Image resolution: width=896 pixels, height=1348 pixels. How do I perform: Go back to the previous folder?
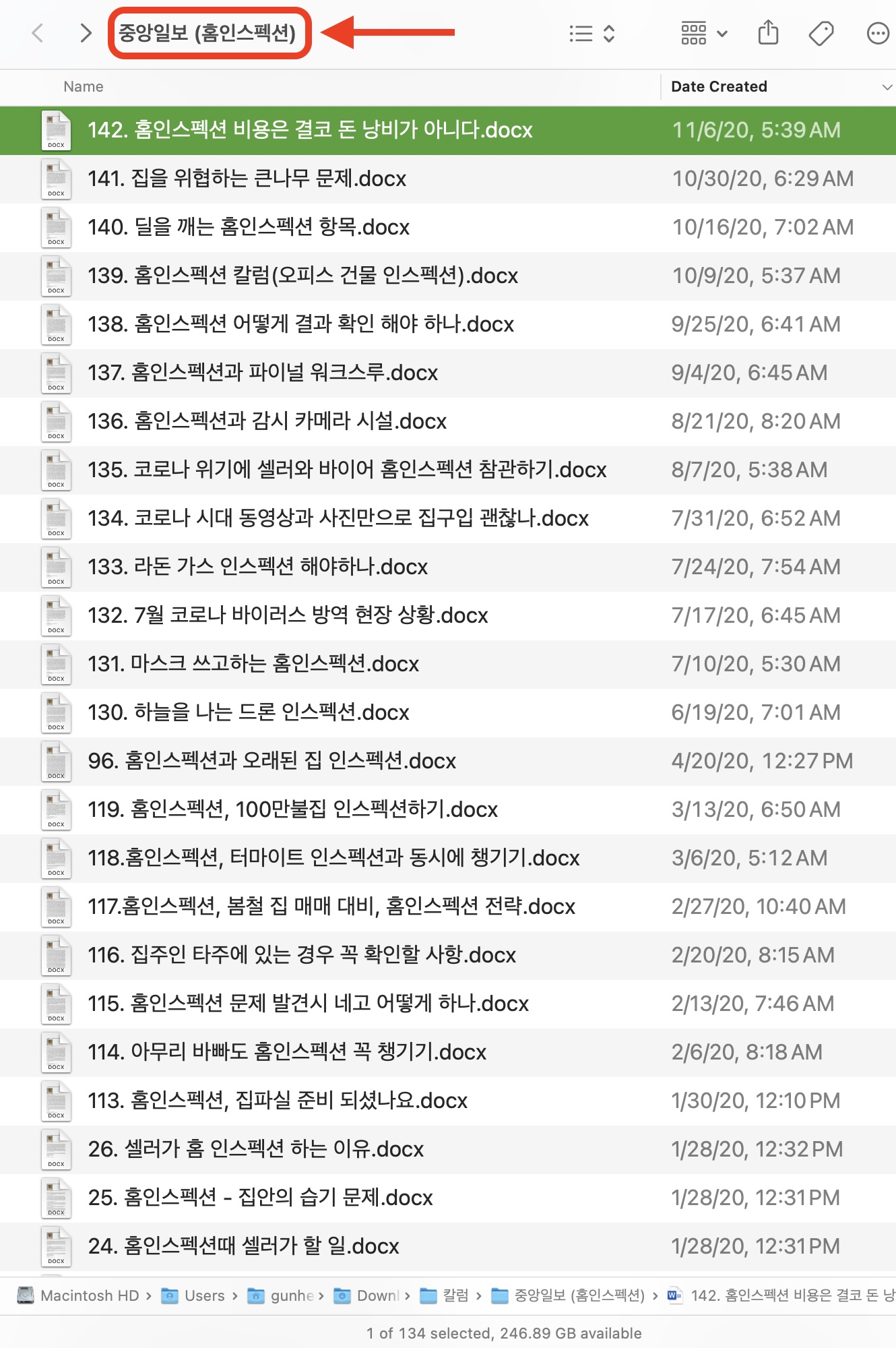38,32
